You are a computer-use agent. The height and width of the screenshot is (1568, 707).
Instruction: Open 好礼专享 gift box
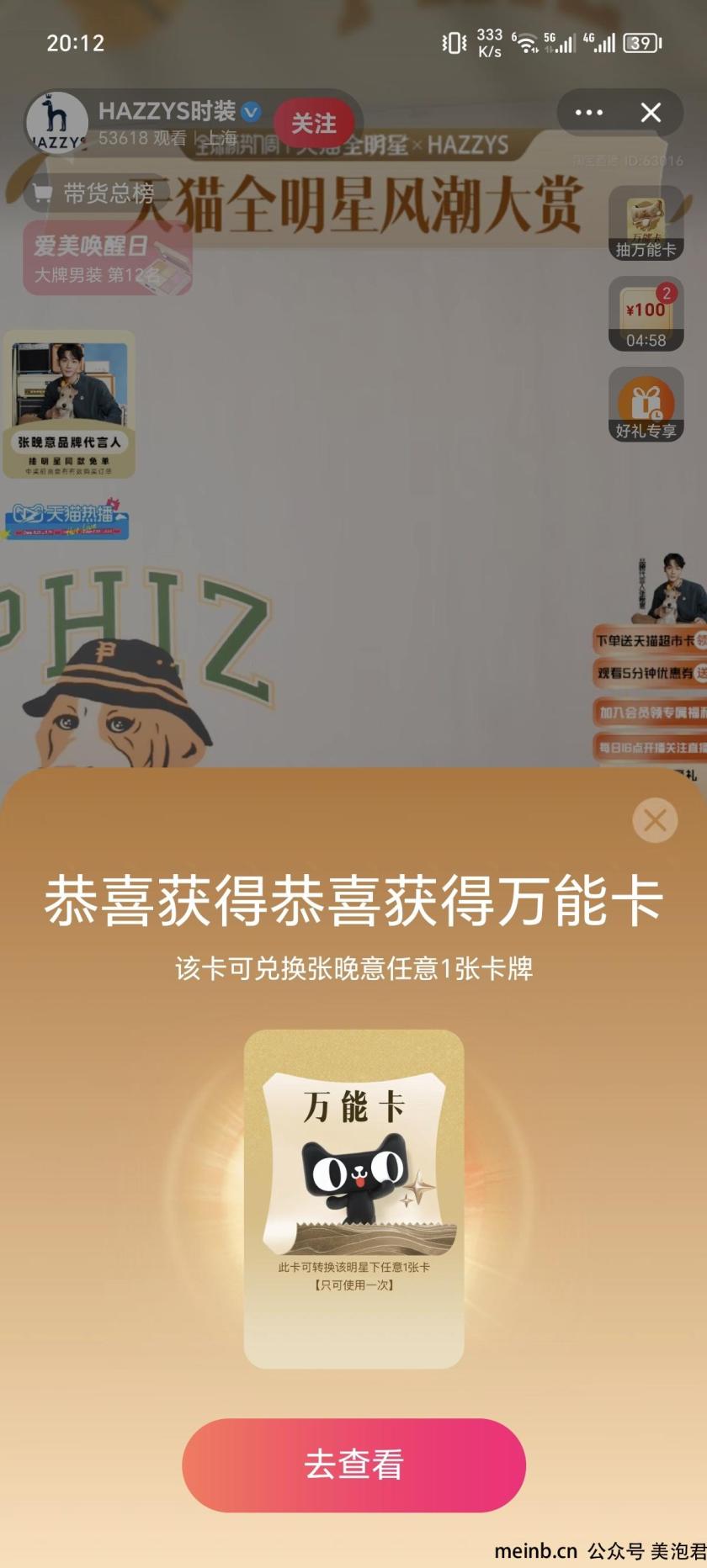[646, 405]
